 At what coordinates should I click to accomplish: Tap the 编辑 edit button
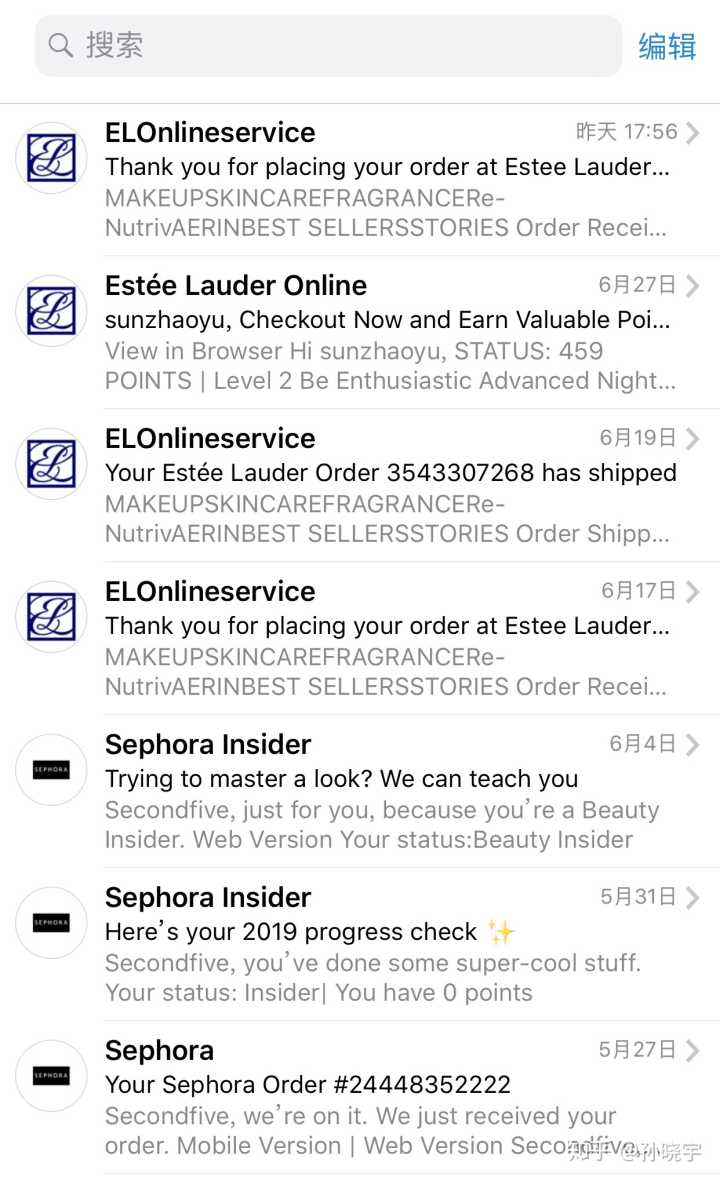click(x=667, y=46)
